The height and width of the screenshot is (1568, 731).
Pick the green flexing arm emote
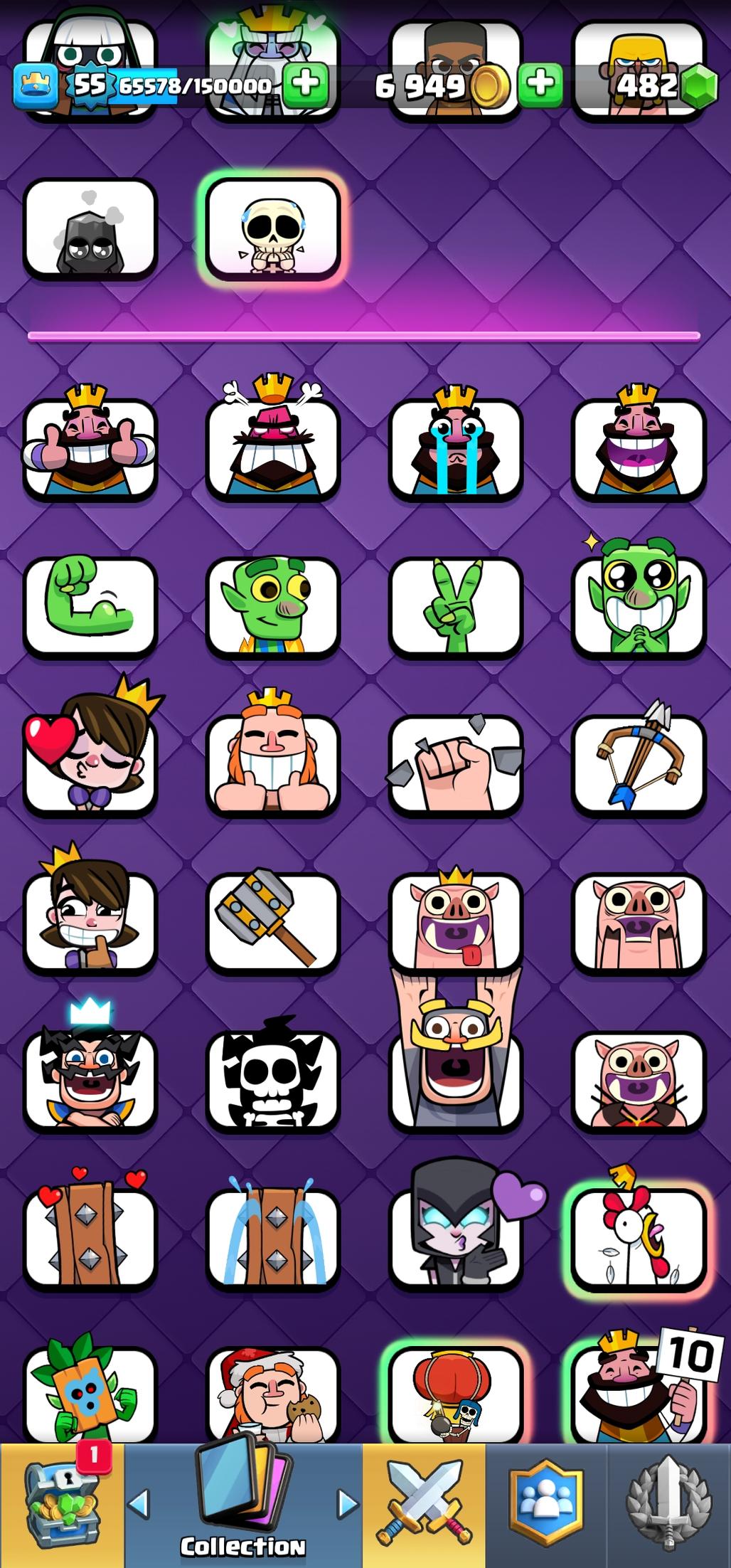[x=90, y=606]
